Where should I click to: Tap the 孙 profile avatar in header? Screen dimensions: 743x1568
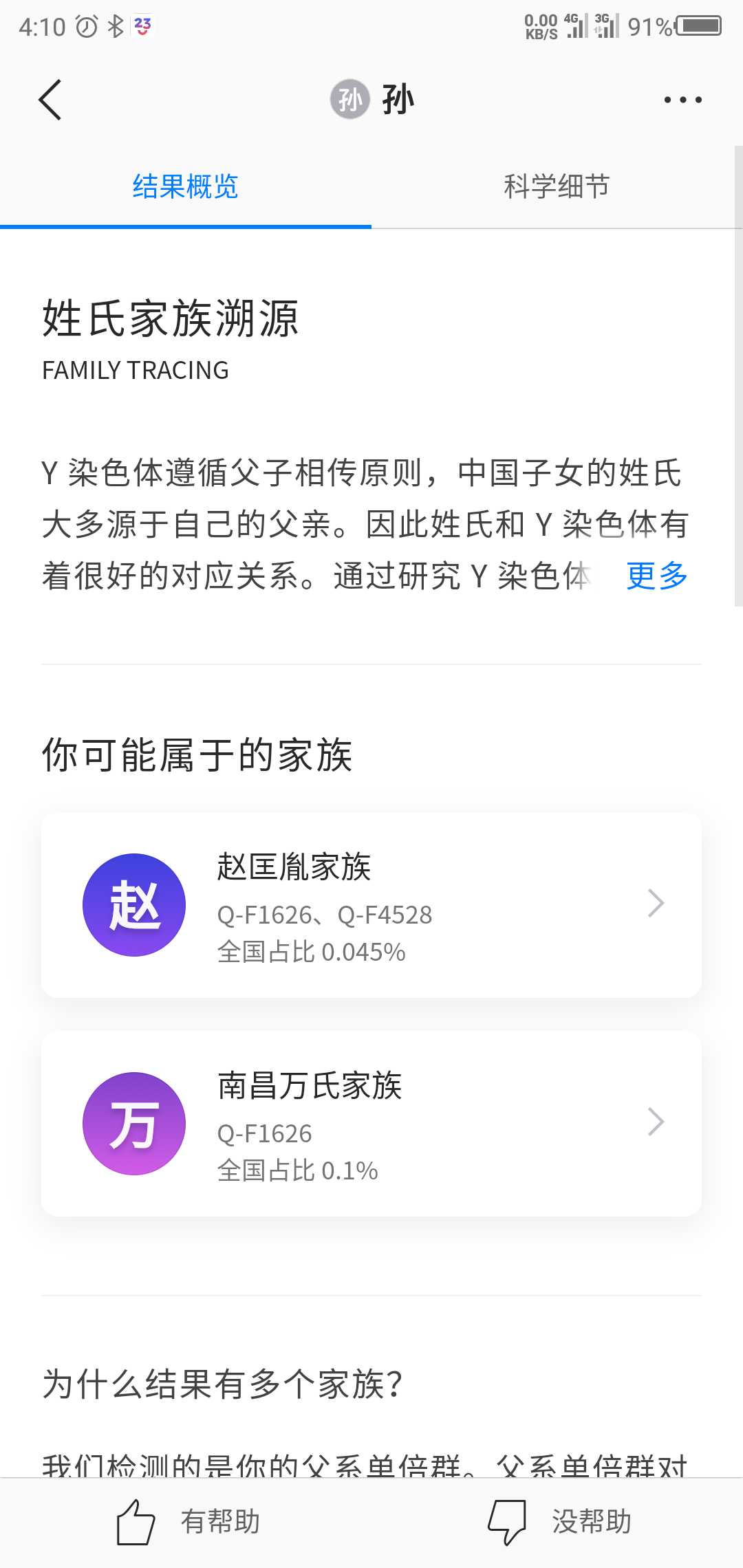(350, 99)
